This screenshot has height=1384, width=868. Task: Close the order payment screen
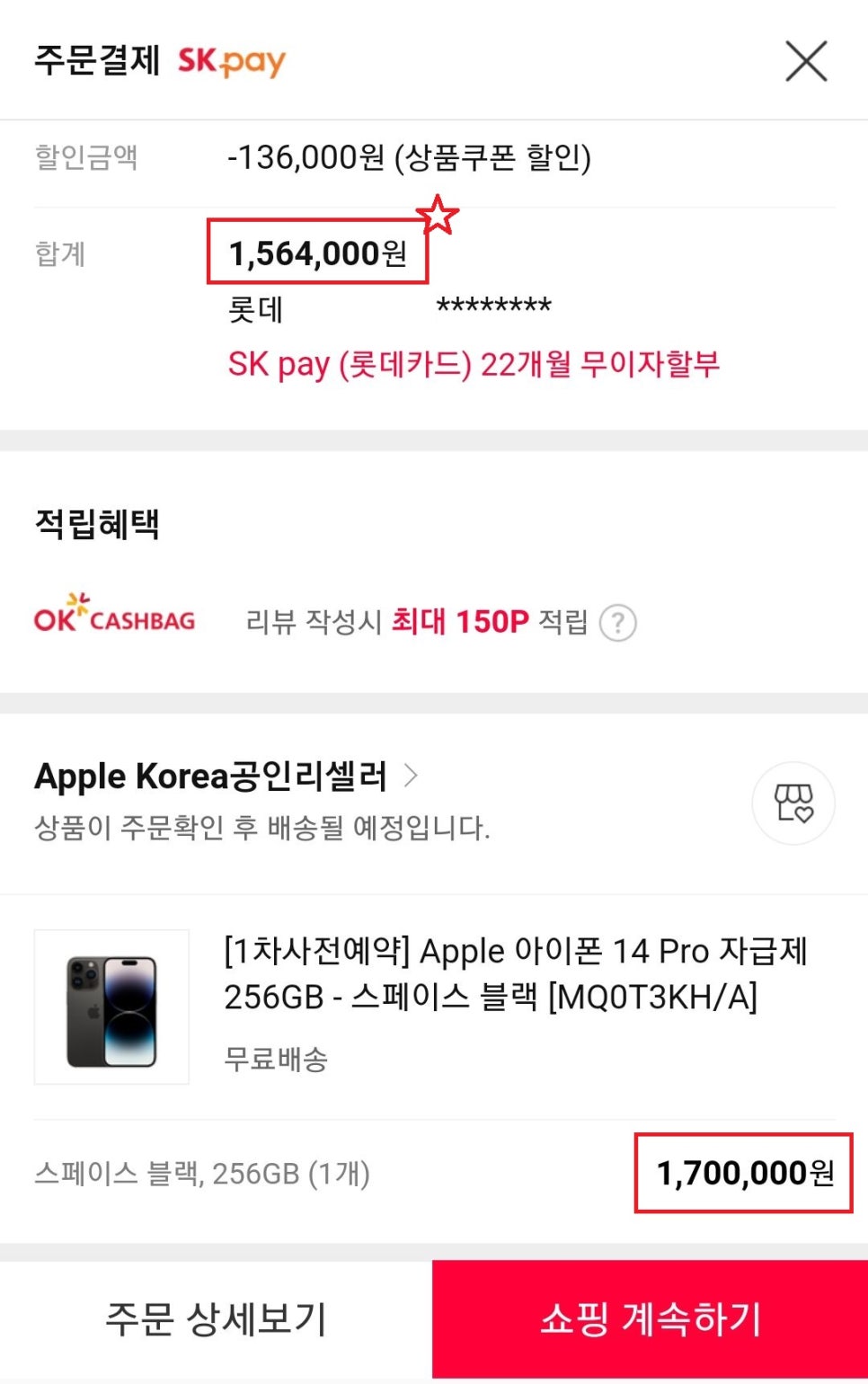pyautogui.click(x=805, y=62)
